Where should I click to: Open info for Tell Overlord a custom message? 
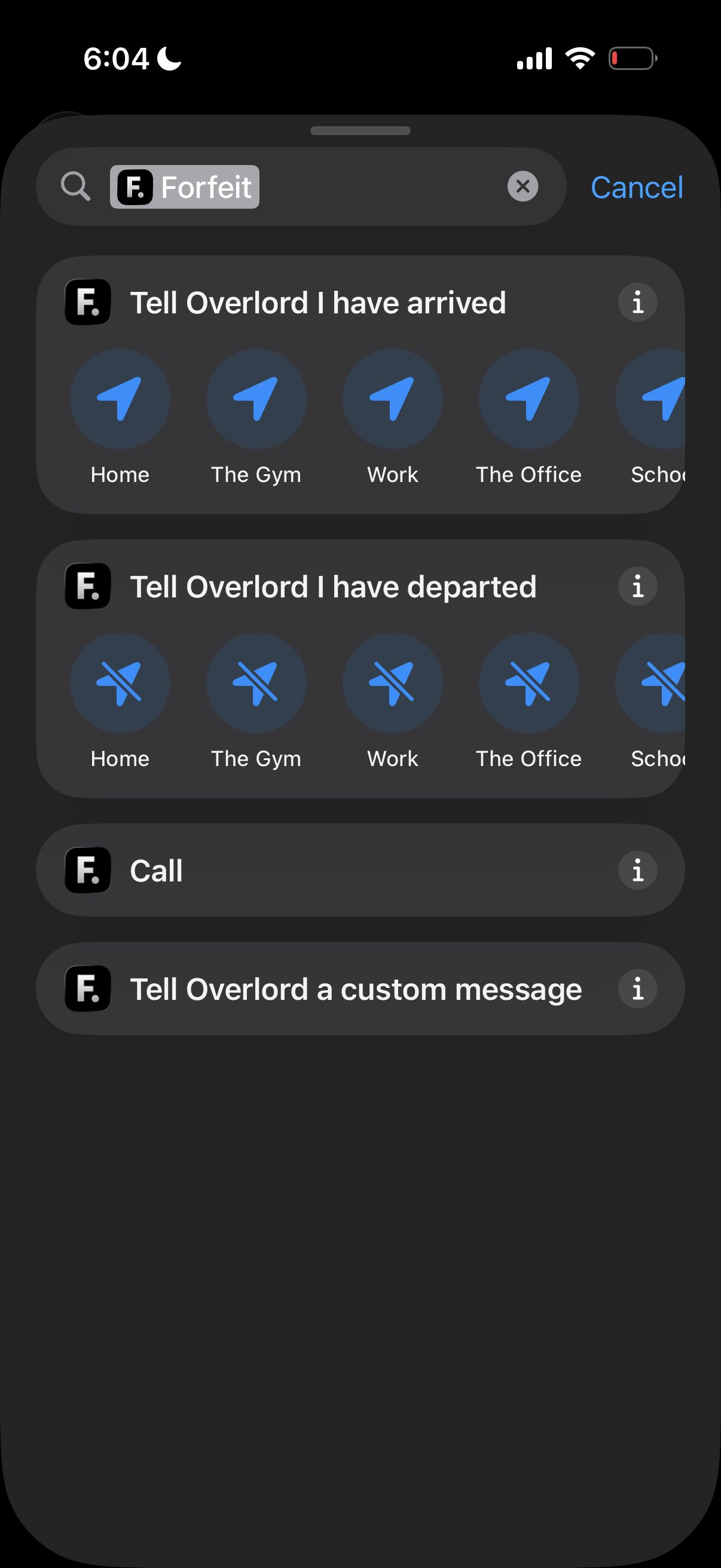[637, 989]
